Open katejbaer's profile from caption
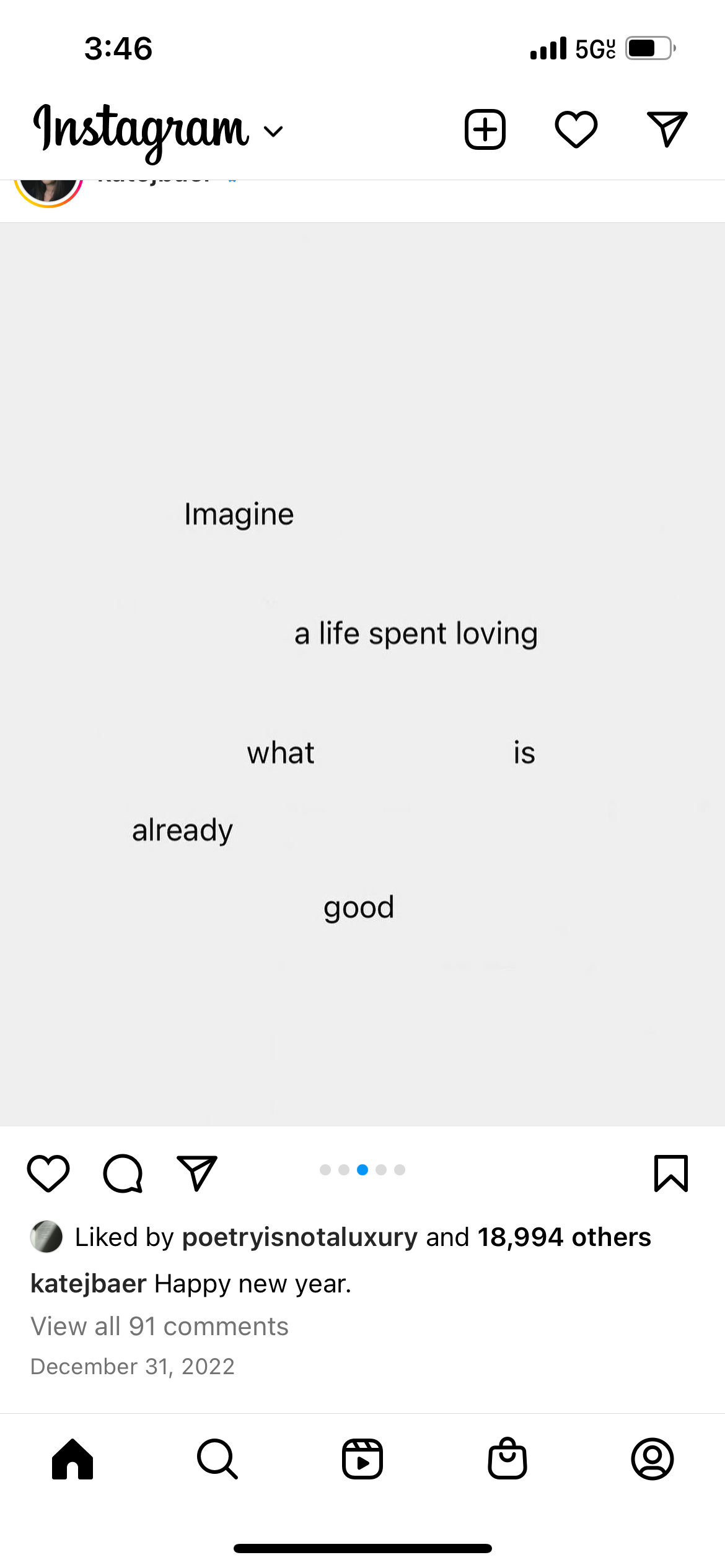725x1568 pixels. [x=89, y=1283]
